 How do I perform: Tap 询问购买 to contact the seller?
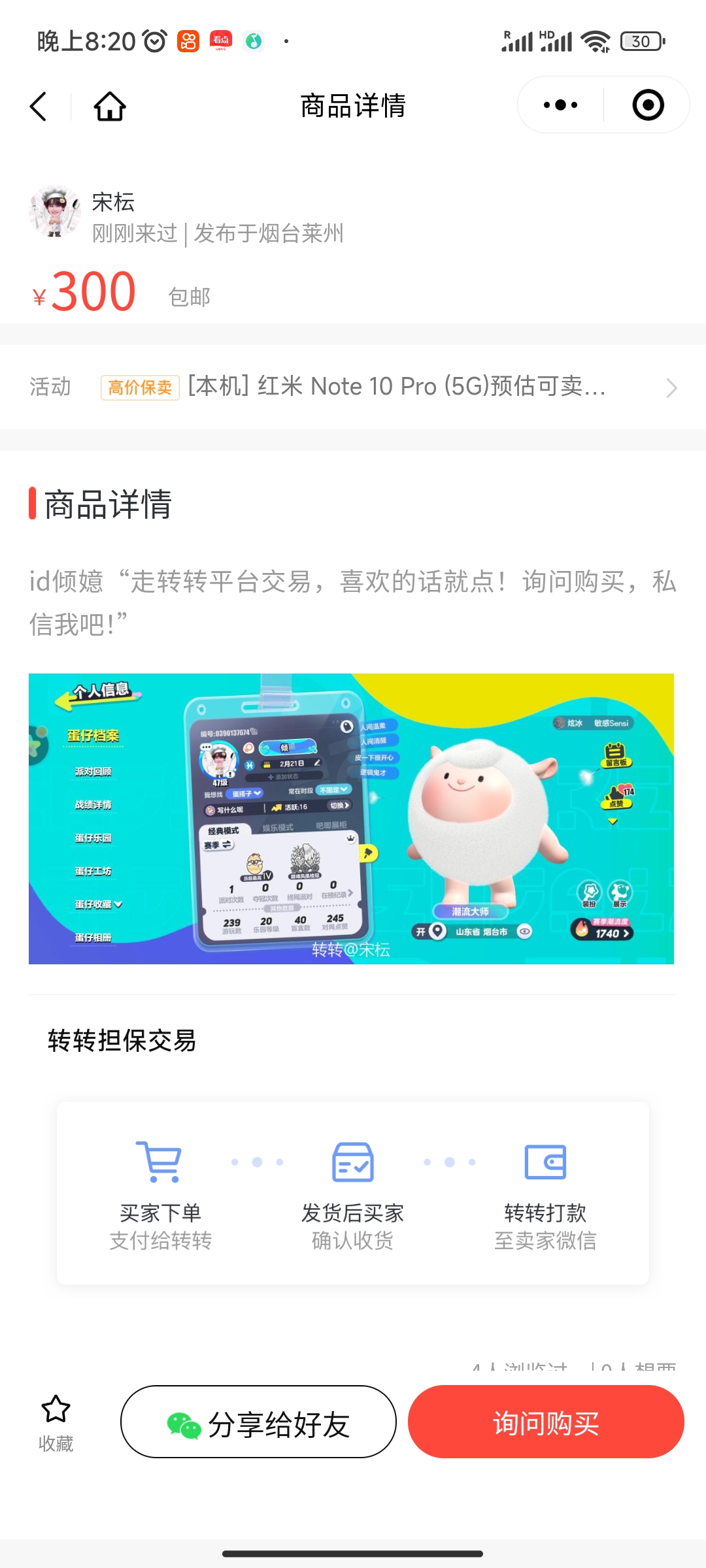pos(546,1422)
